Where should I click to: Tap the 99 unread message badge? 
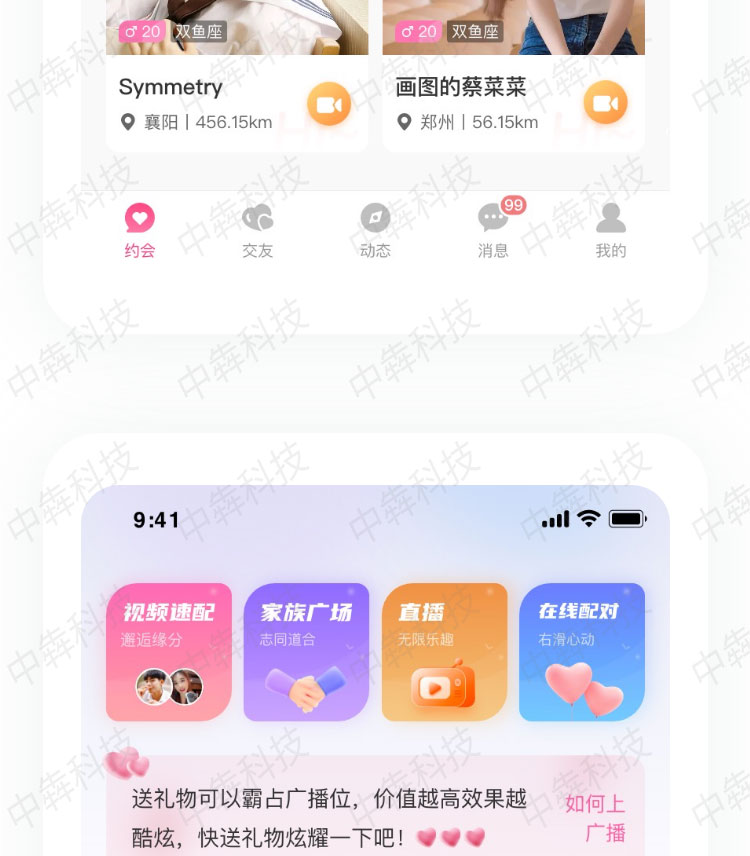(513, 205)
